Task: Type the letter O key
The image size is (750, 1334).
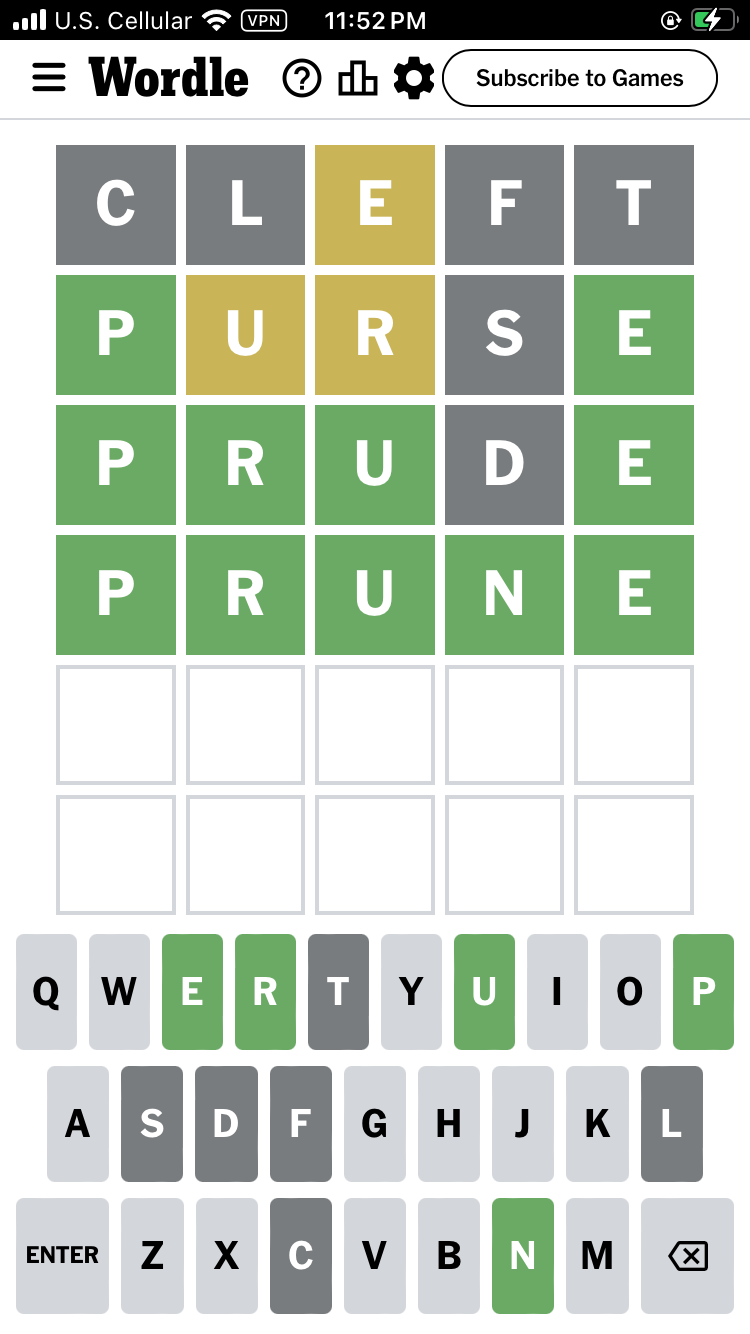Action: pyautogui.click(x=630, y=992)
